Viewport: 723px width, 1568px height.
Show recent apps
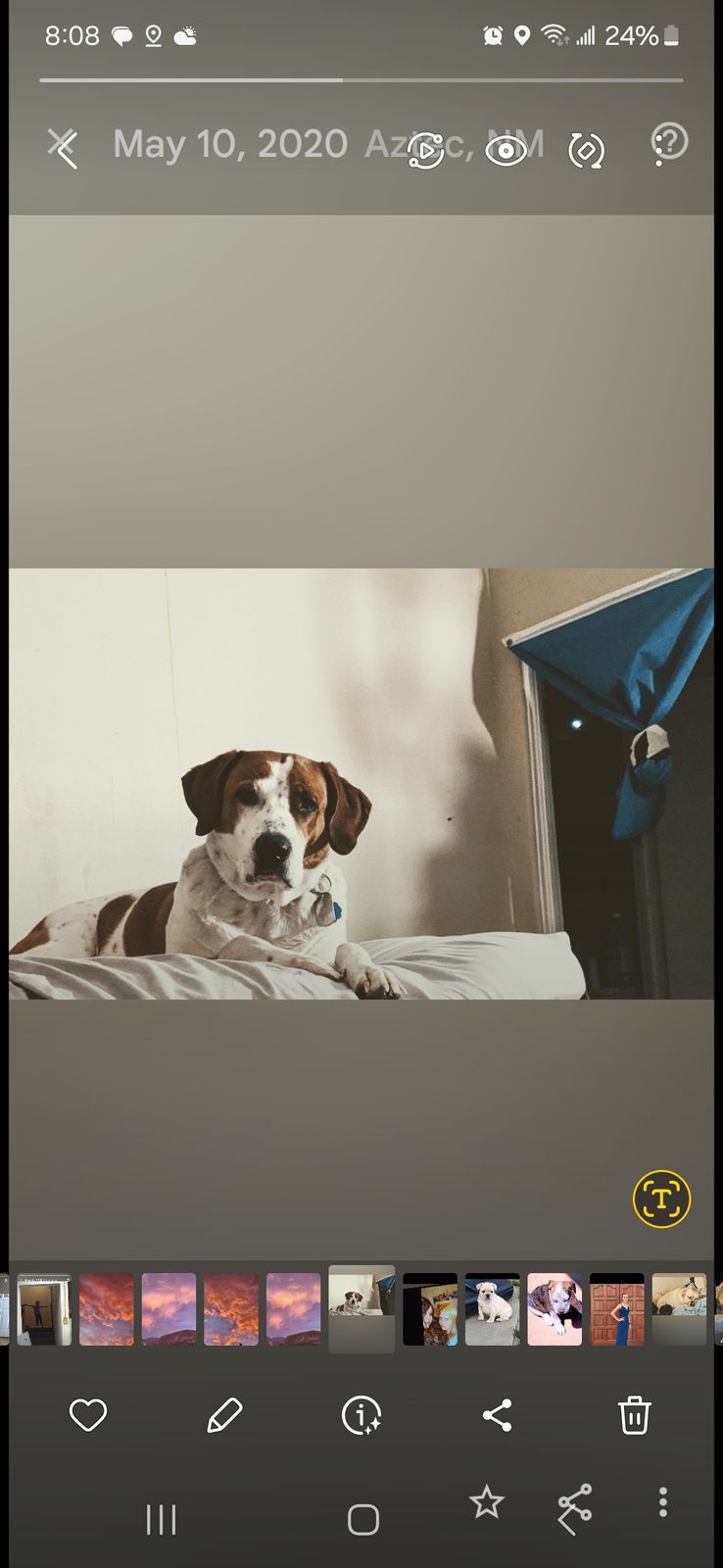coord(161,1519)
